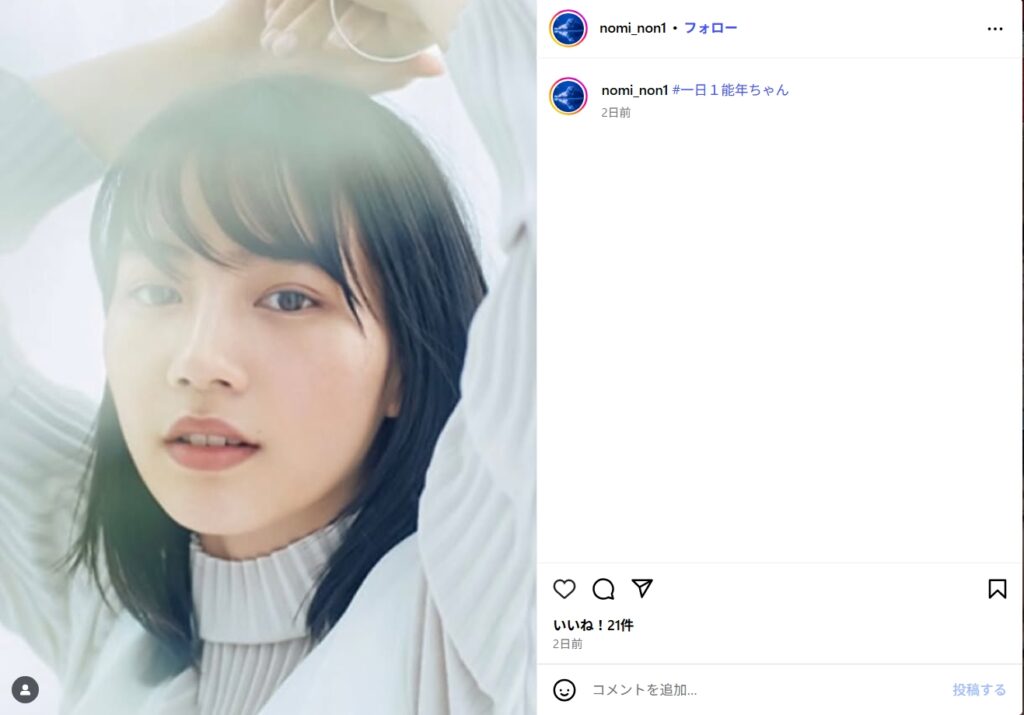The width and height of the screenshot is (1024, 715).
Task: Like this post with heart icon
Action: 565,589
